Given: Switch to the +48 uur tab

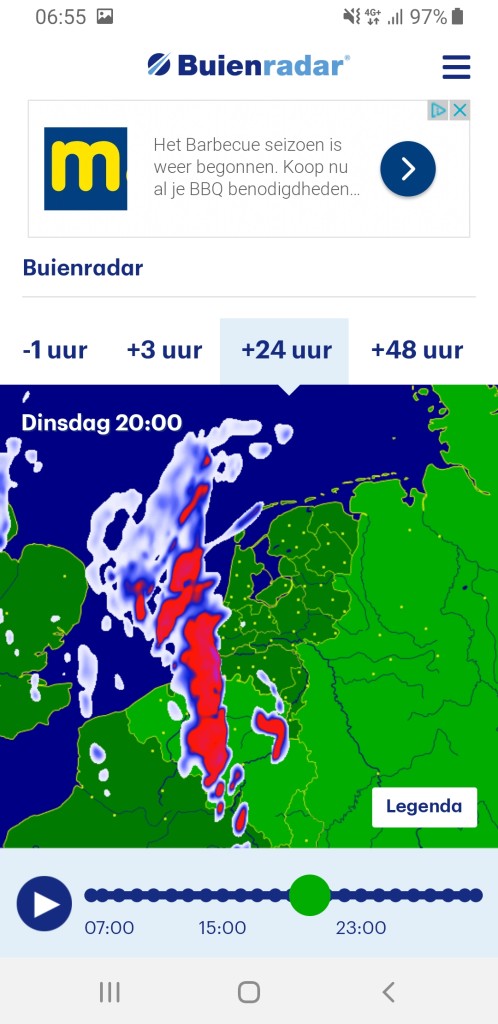Looking at the screenshot, I should pos(418,350).
